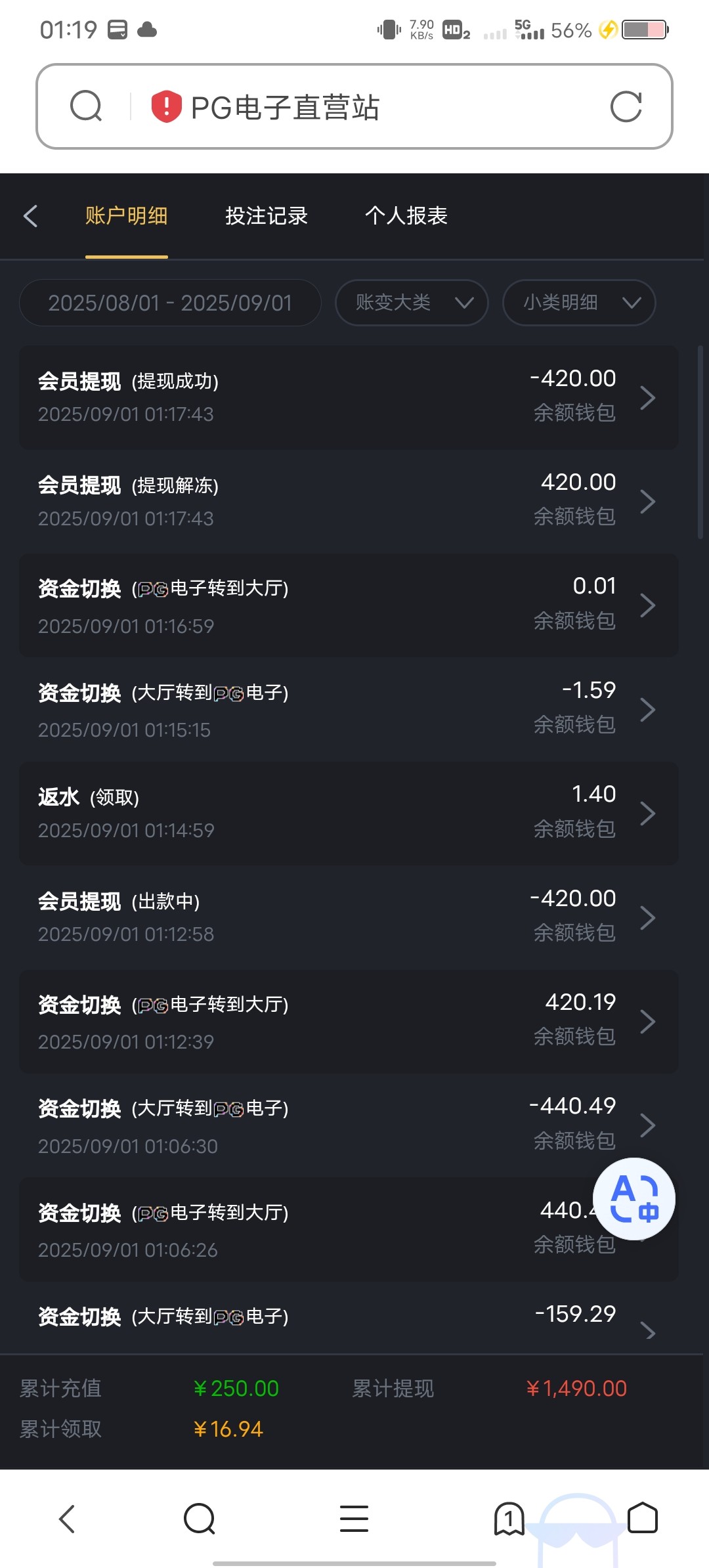
Task: Switch to the 个人报表 tab
Action: [406, 216]
